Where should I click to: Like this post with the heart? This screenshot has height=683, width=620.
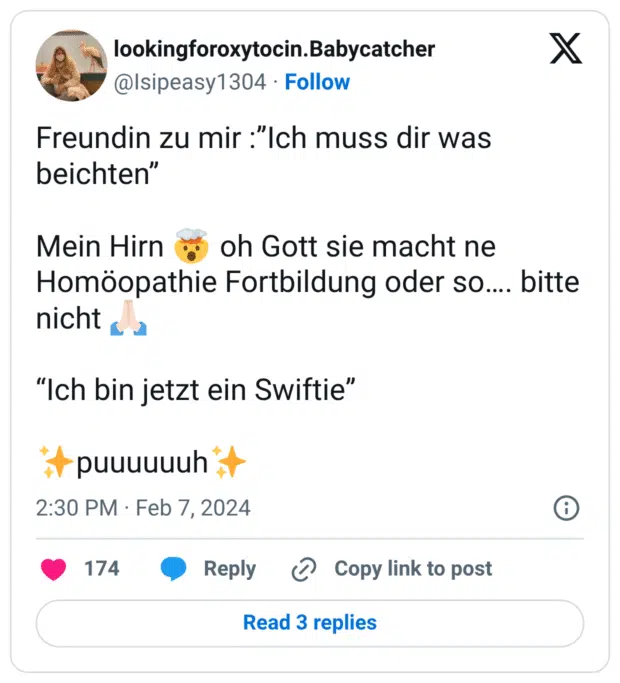[x=53, y=569]
